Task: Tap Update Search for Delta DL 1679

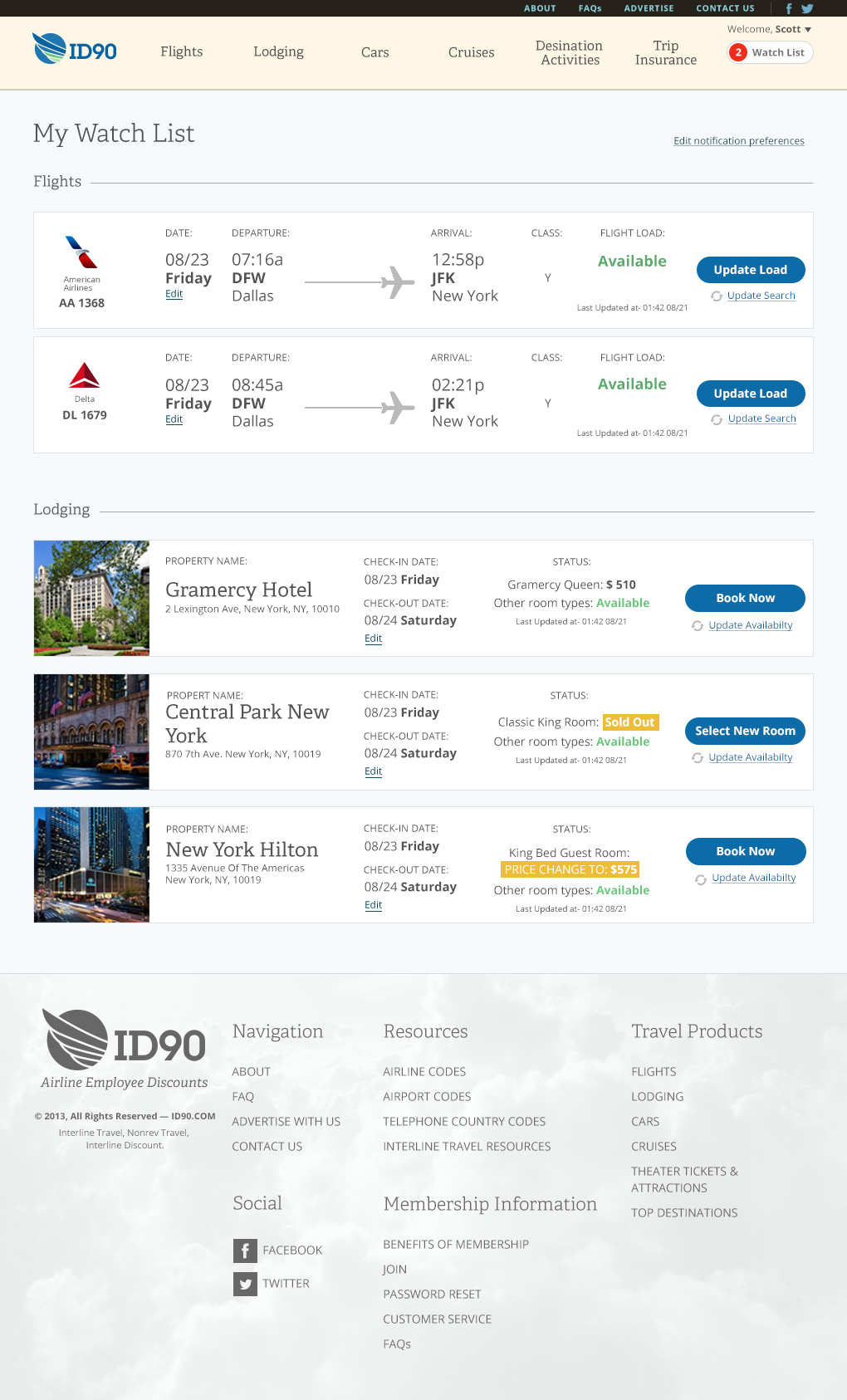Action: tap(761, 419)
